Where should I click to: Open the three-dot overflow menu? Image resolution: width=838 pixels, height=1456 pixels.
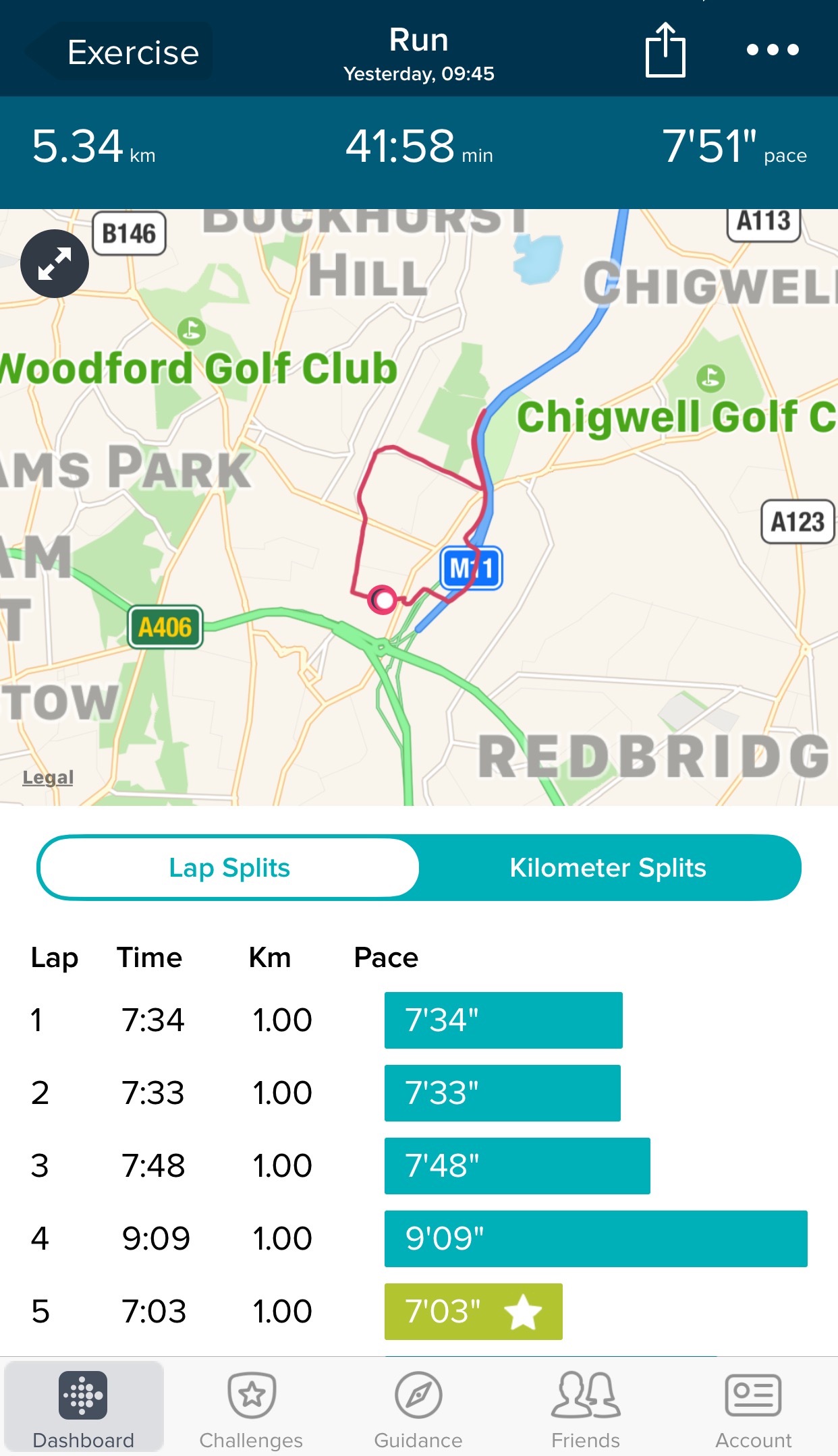[773, 50]
